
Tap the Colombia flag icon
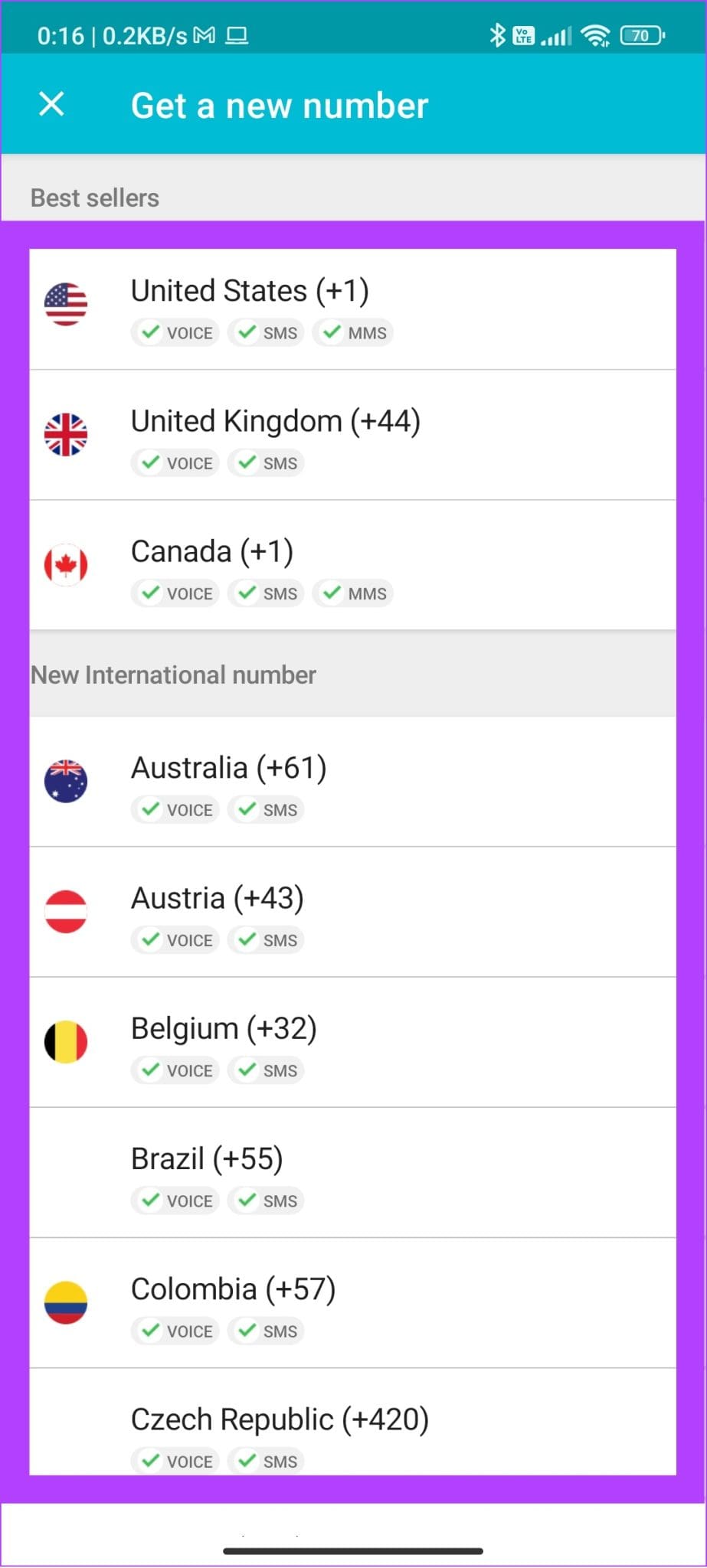(67, 1302)
